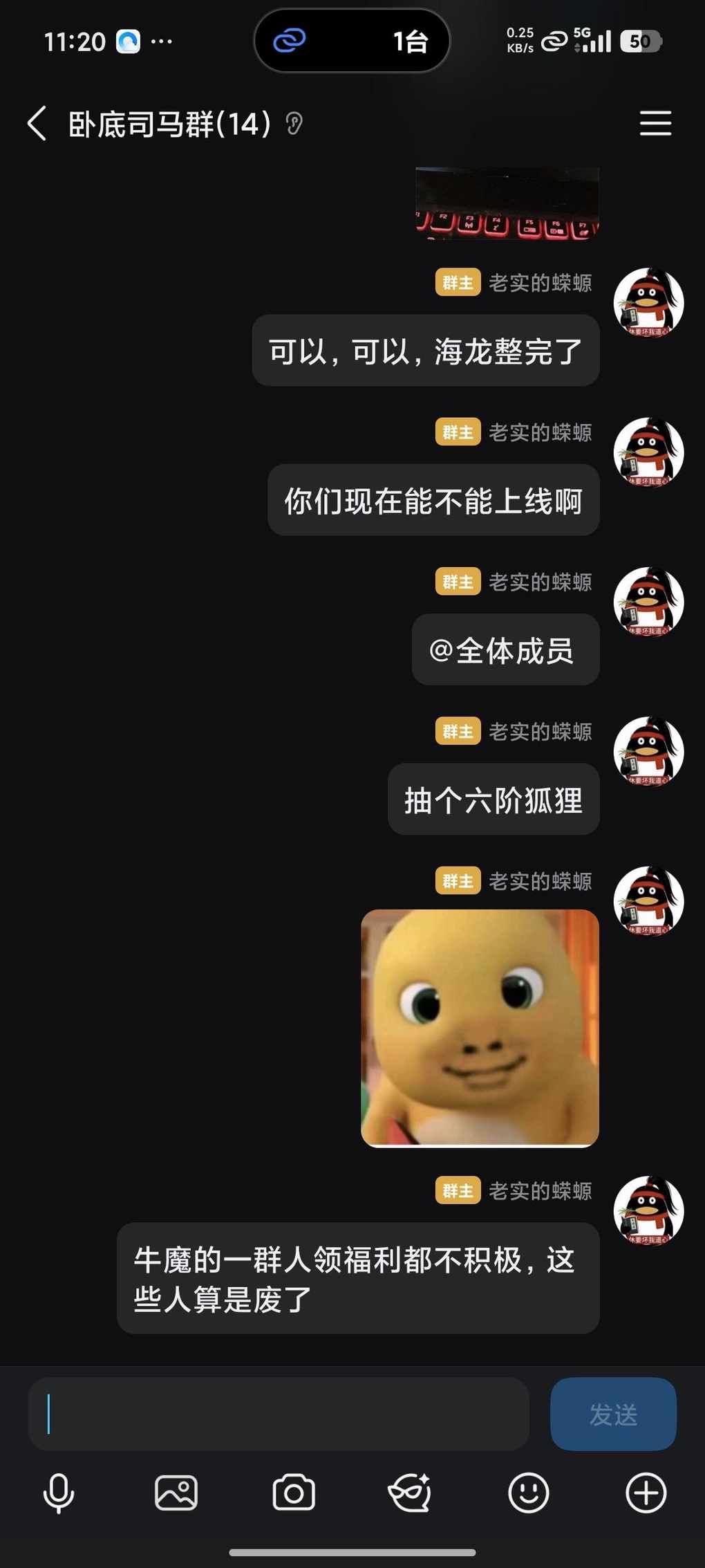Open more attachment options with plus
The image size is (705, 1568).
646,1493
